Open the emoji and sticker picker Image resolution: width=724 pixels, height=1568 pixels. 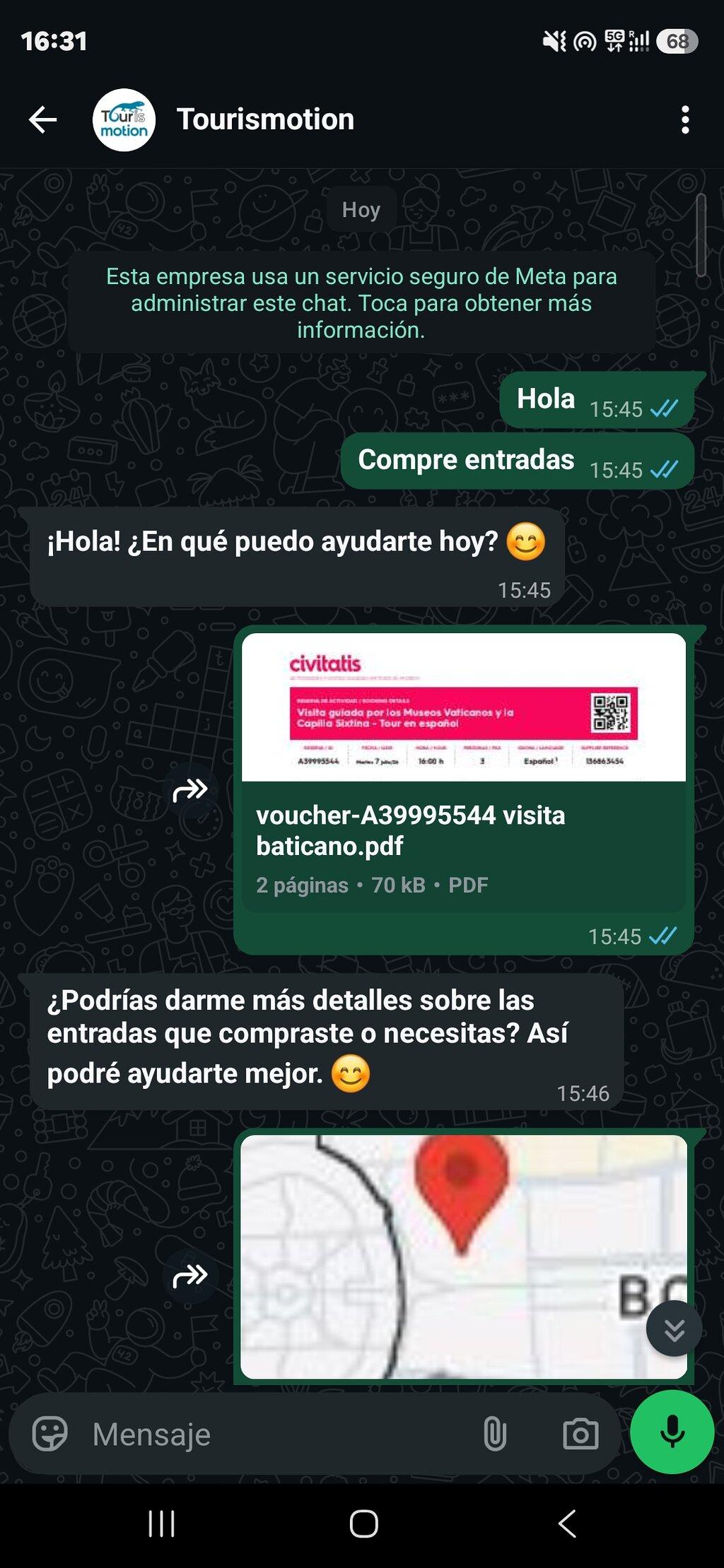tap(49, 1434)
